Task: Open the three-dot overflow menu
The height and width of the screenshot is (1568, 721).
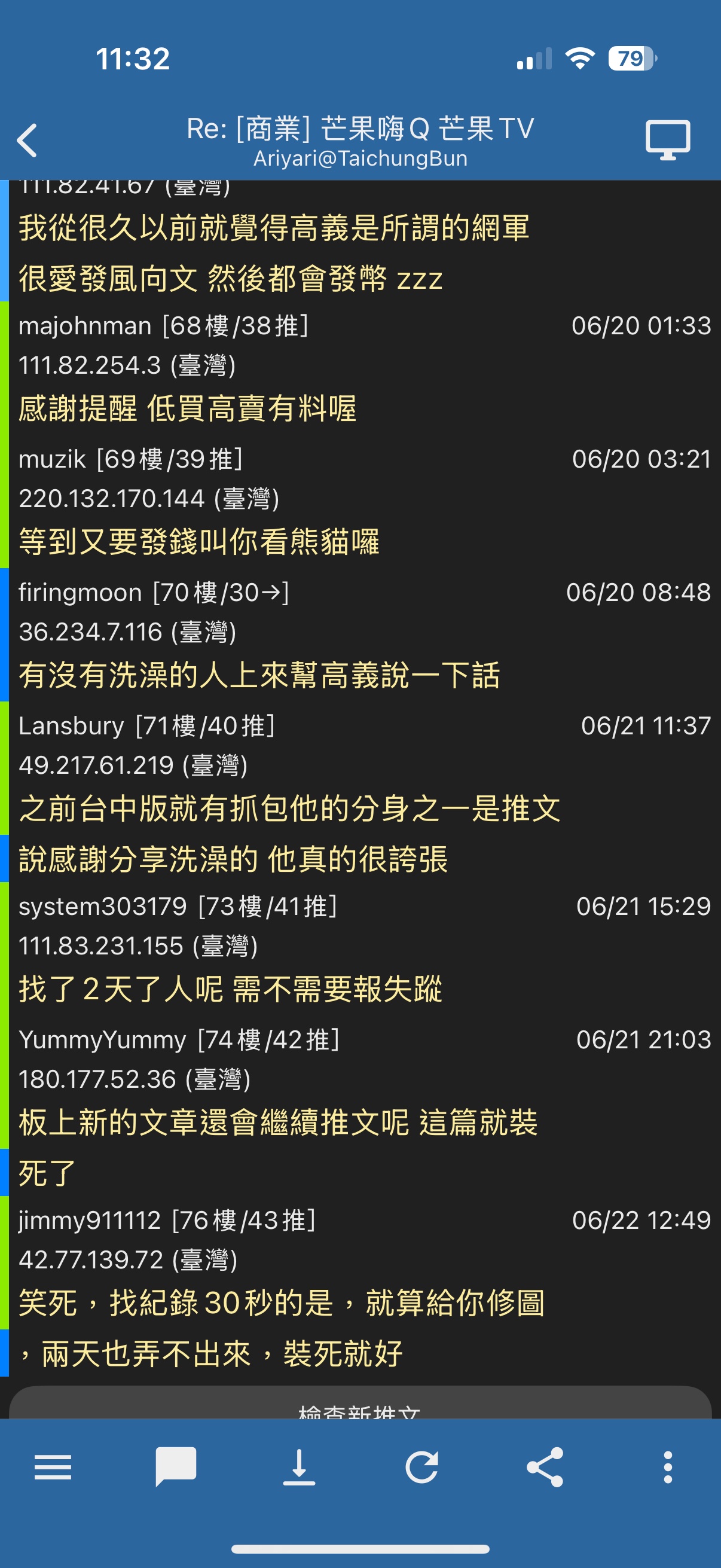Action: [x=667, y=1467]
